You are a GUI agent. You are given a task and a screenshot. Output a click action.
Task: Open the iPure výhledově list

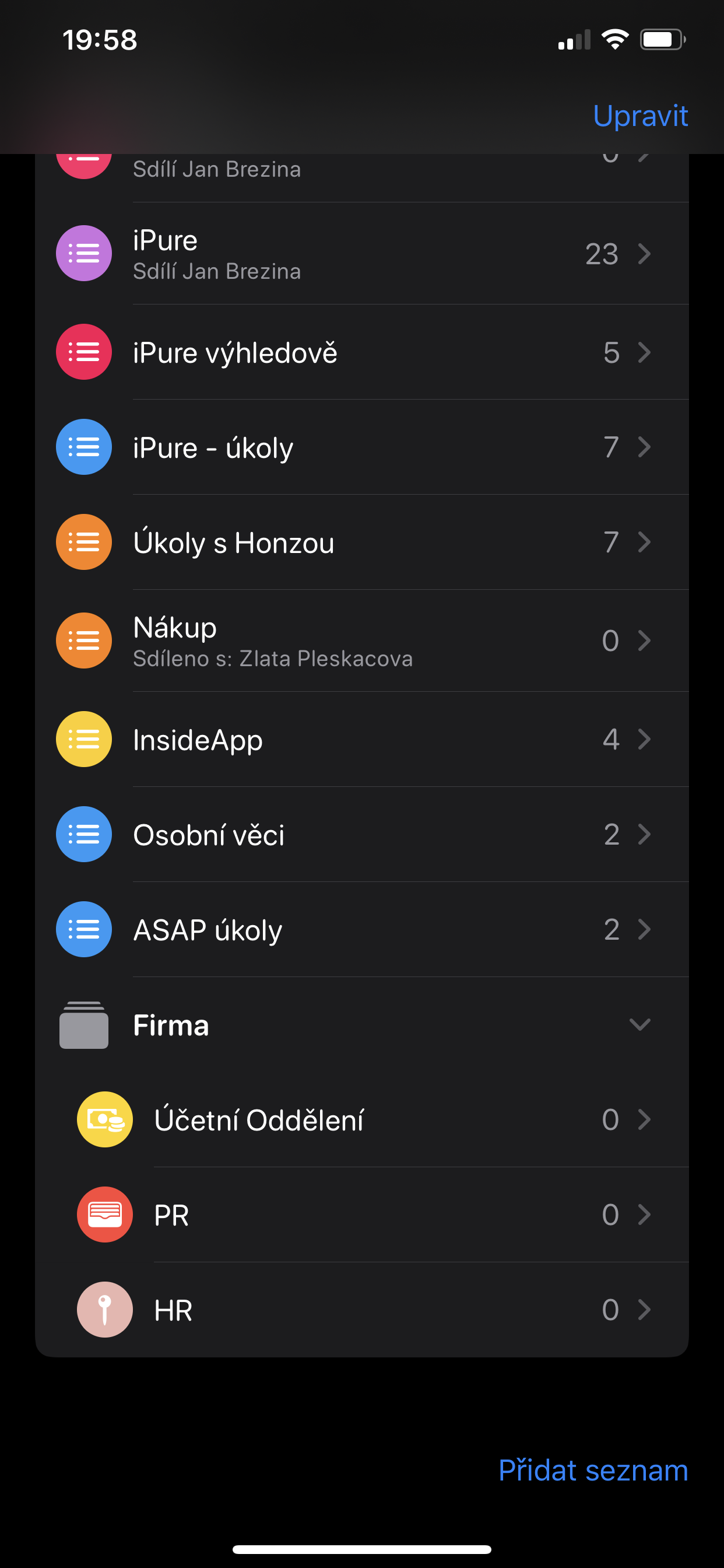pos(361,352)
